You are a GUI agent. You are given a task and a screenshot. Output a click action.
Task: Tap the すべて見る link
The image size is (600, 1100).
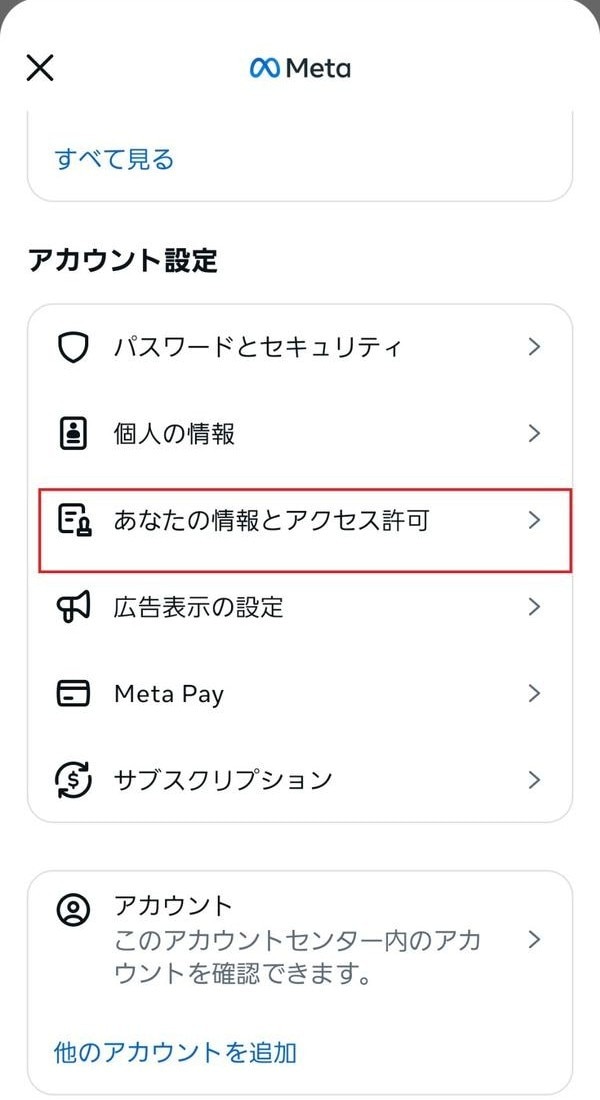114,159
